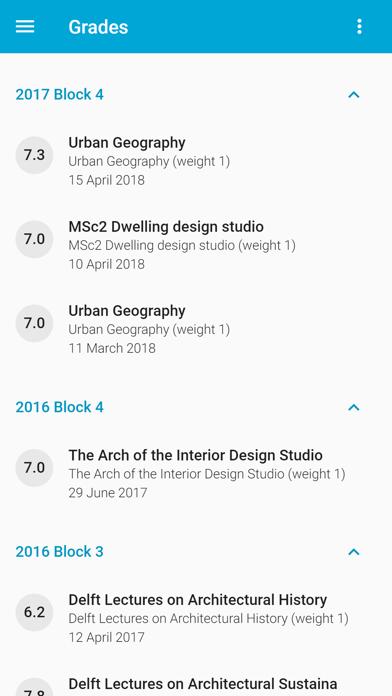Screen dimensions: 392x696
Task: Open the overflow menu in the app bar
Action: 359,27
